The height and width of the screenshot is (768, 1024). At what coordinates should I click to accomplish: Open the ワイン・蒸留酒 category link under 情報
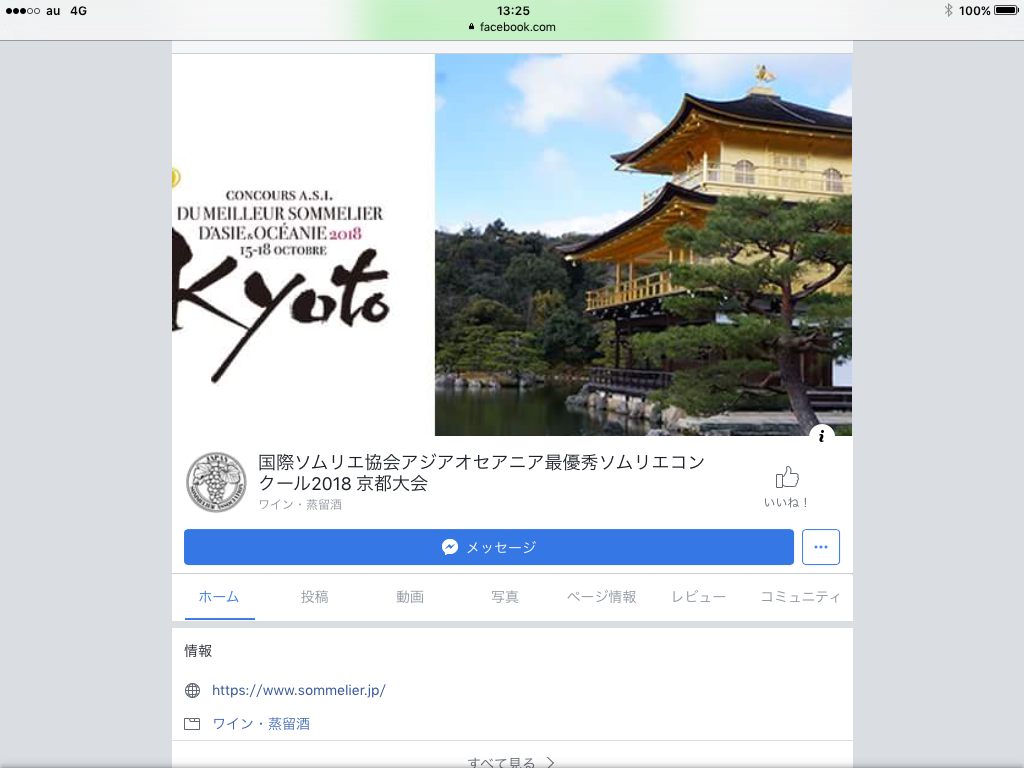click(x=261, y=723)
